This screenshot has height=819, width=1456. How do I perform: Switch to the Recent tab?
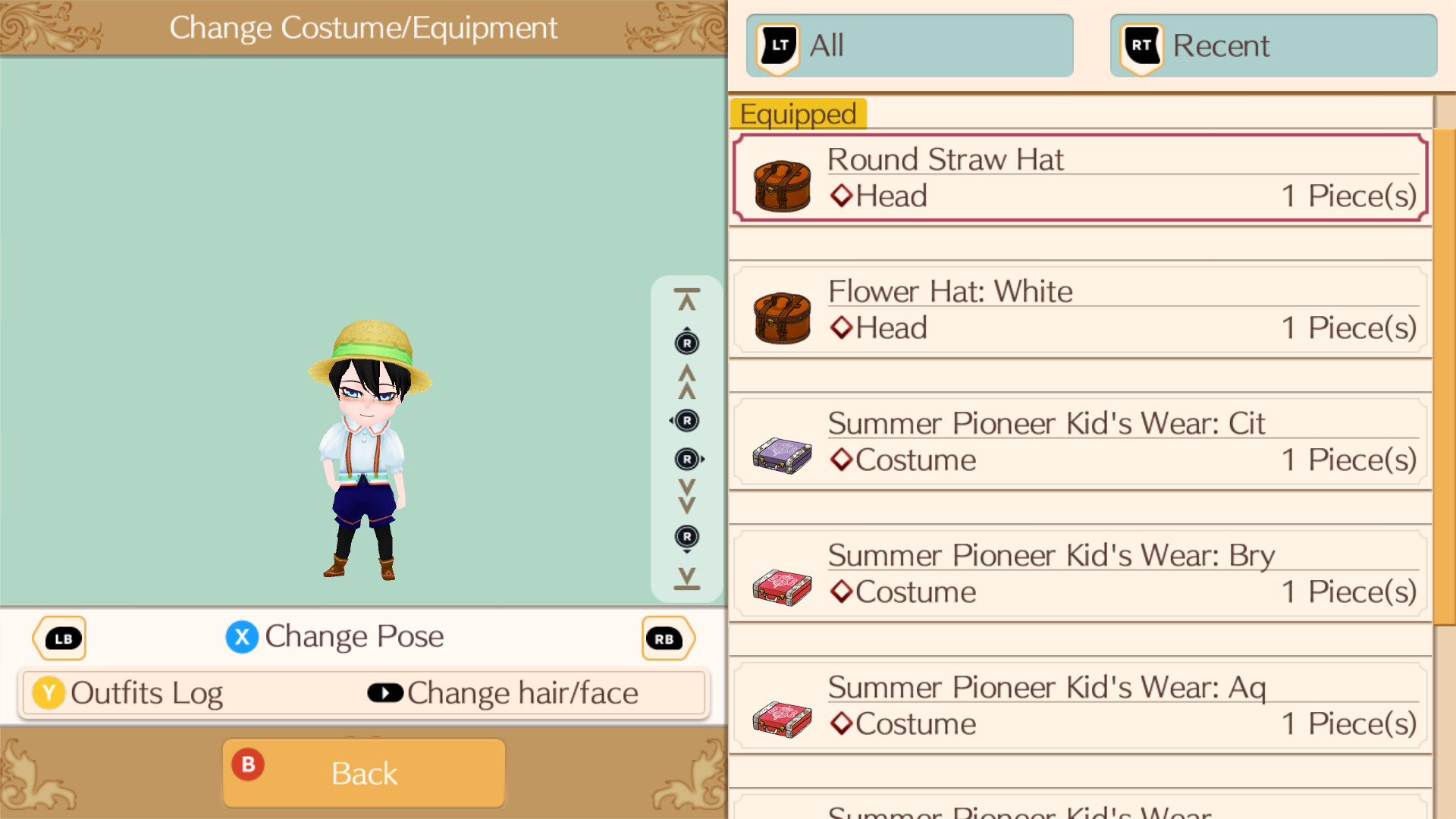[x=1272, y=45]
